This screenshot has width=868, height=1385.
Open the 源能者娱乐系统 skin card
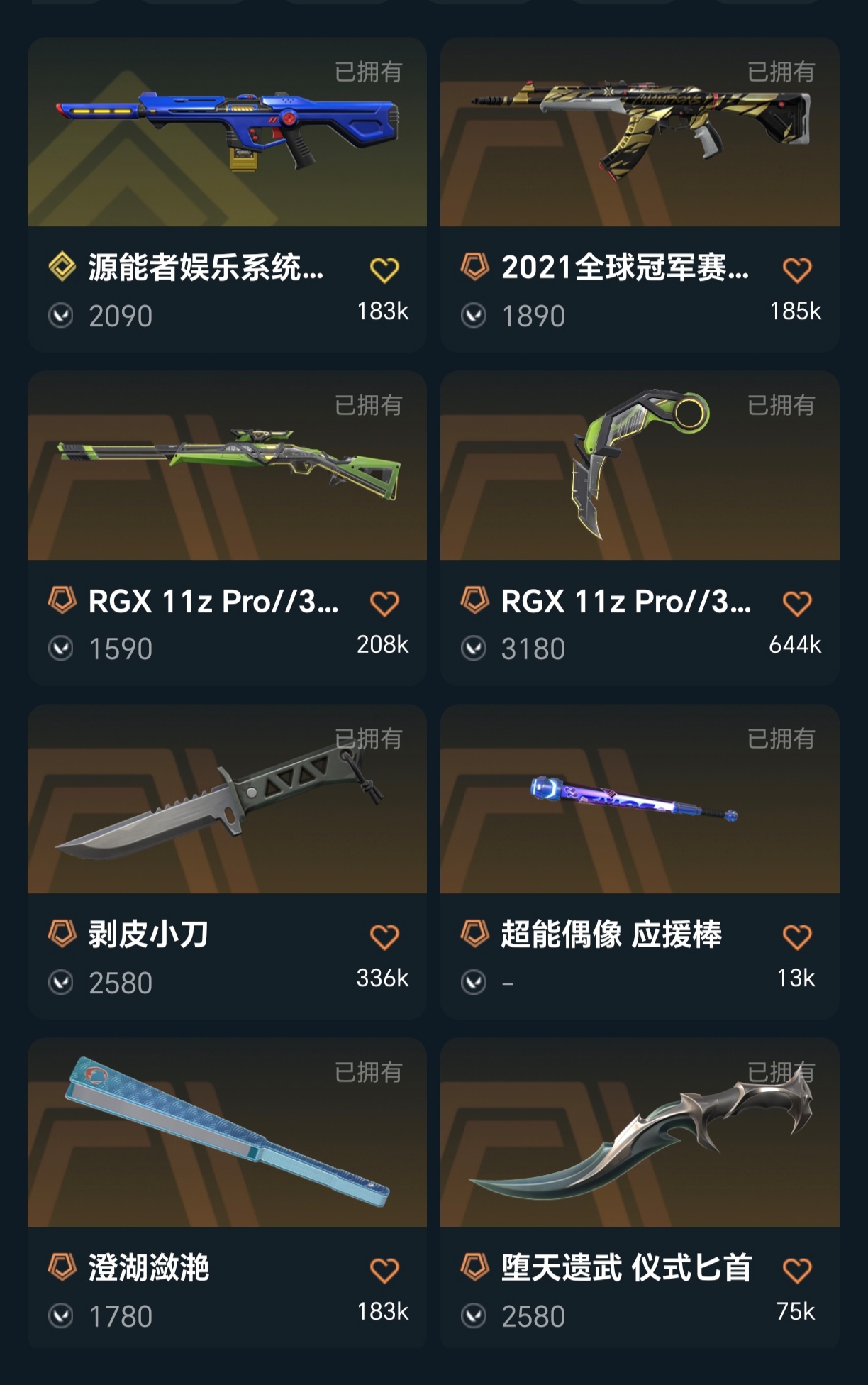click(x=227, y=133)
